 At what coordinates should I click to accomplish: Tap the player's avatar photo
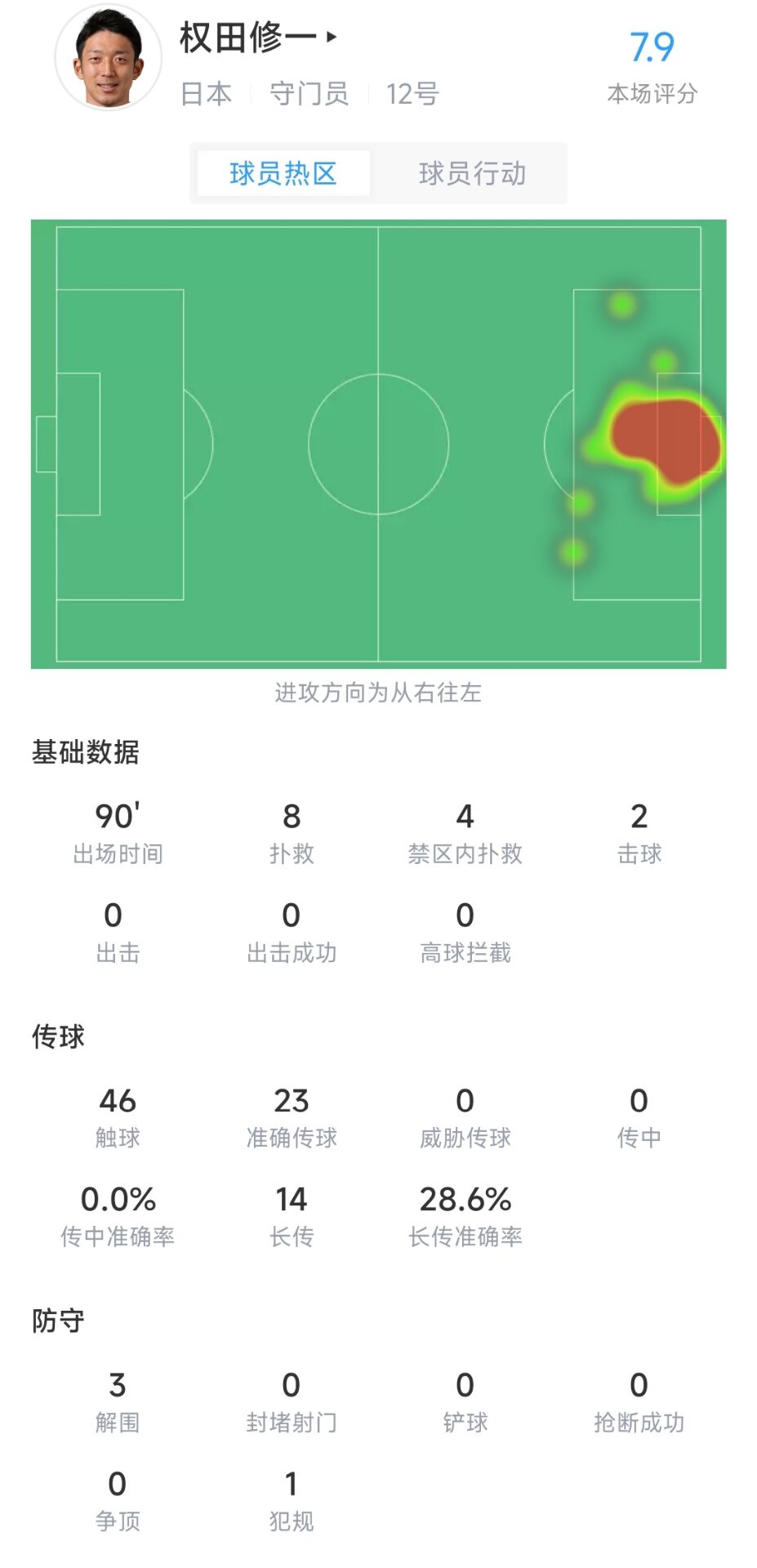click(x=108, y=56)
